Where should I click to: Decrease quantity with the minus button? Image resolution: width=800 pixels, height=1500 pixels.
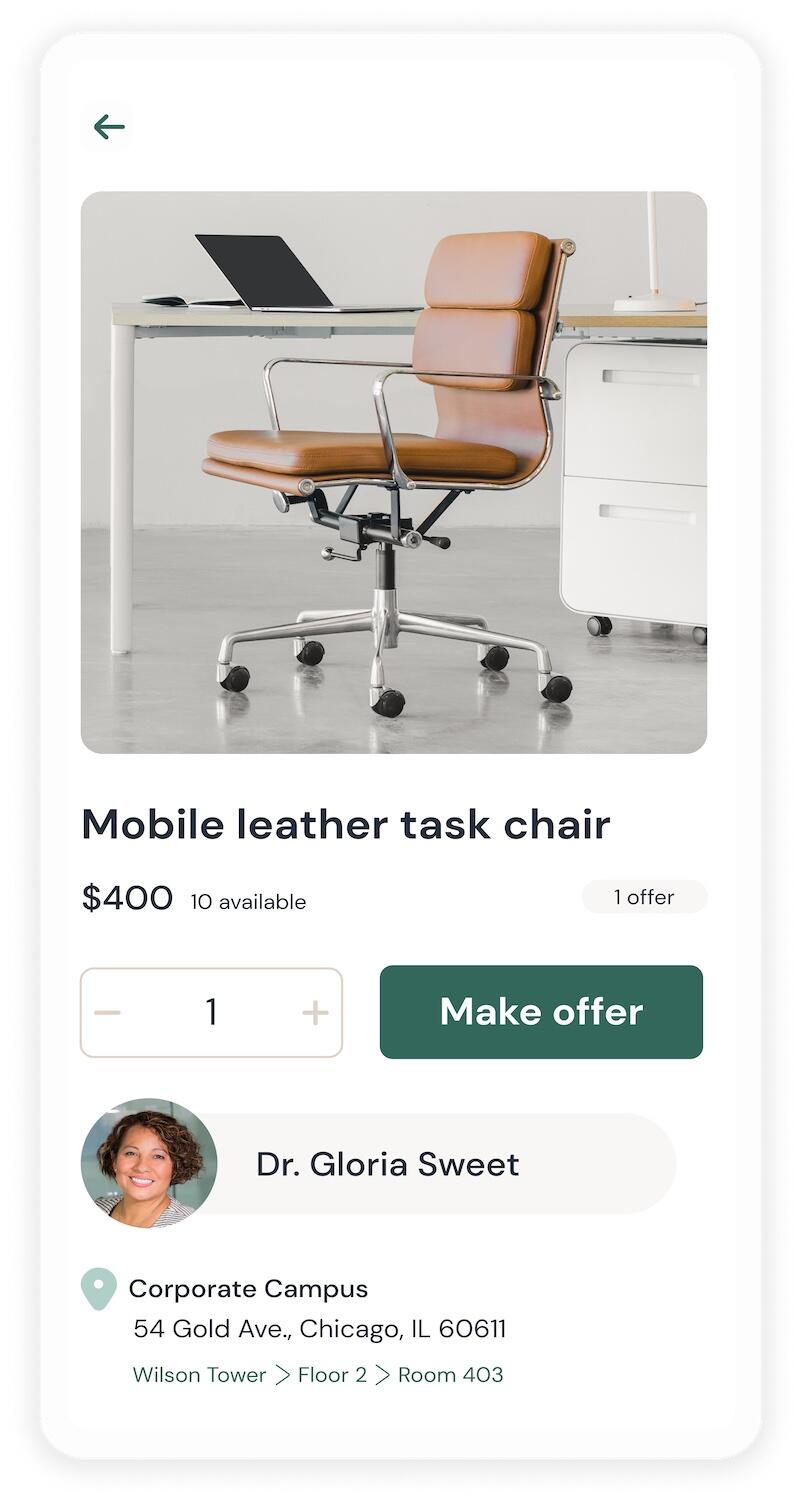107,1013
